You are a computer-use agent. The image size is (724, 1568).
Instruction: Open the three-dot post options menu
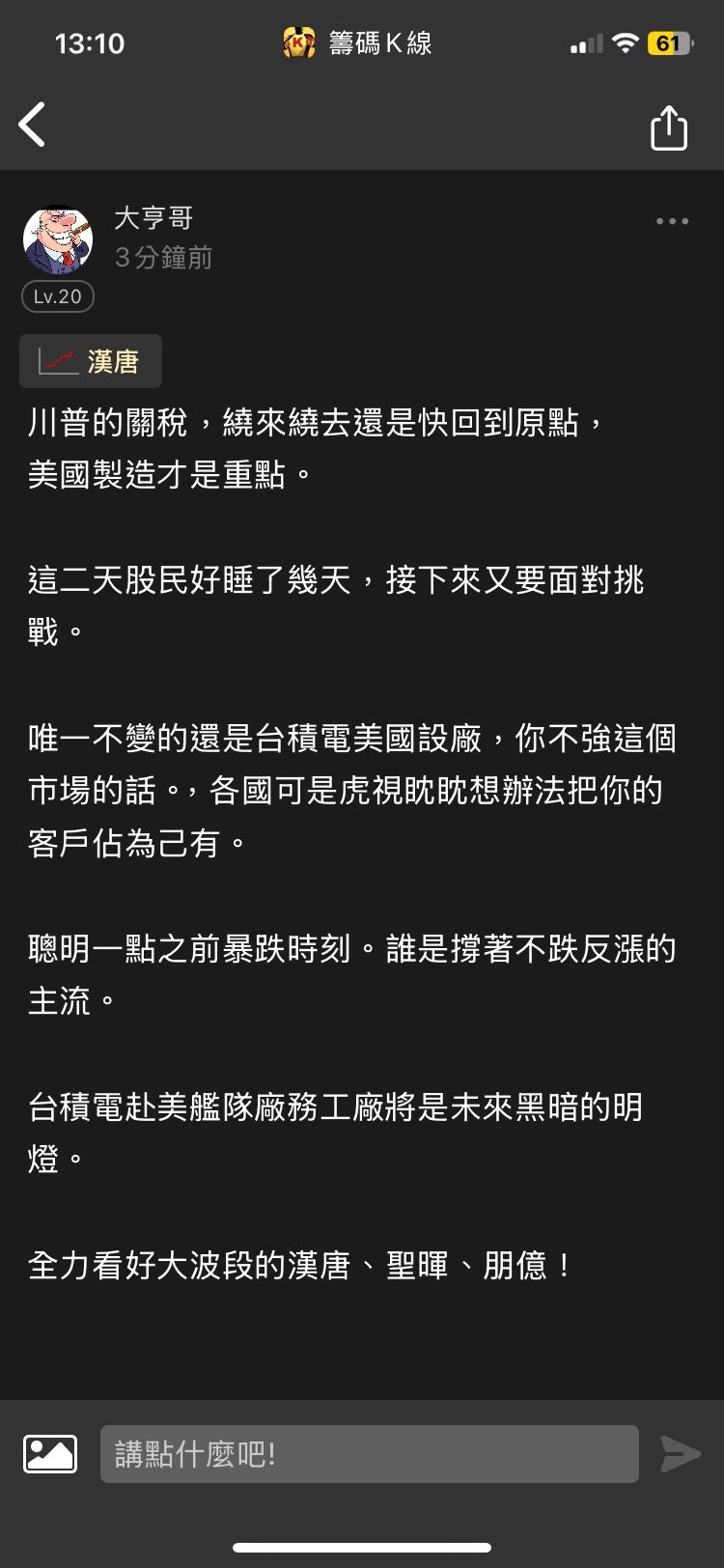point(672,221)
